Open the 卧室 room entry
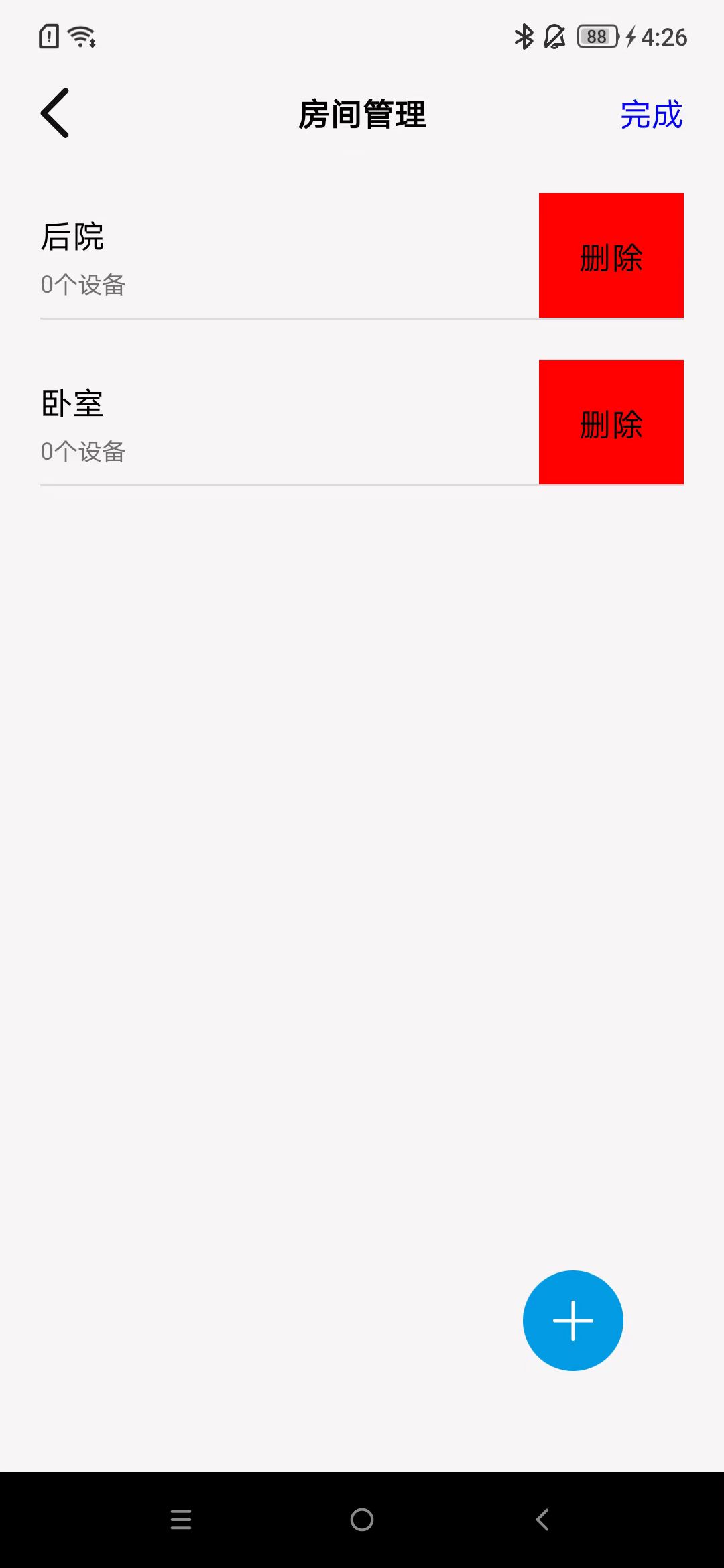The image size is (724, 1568). [x=268, y=423]
